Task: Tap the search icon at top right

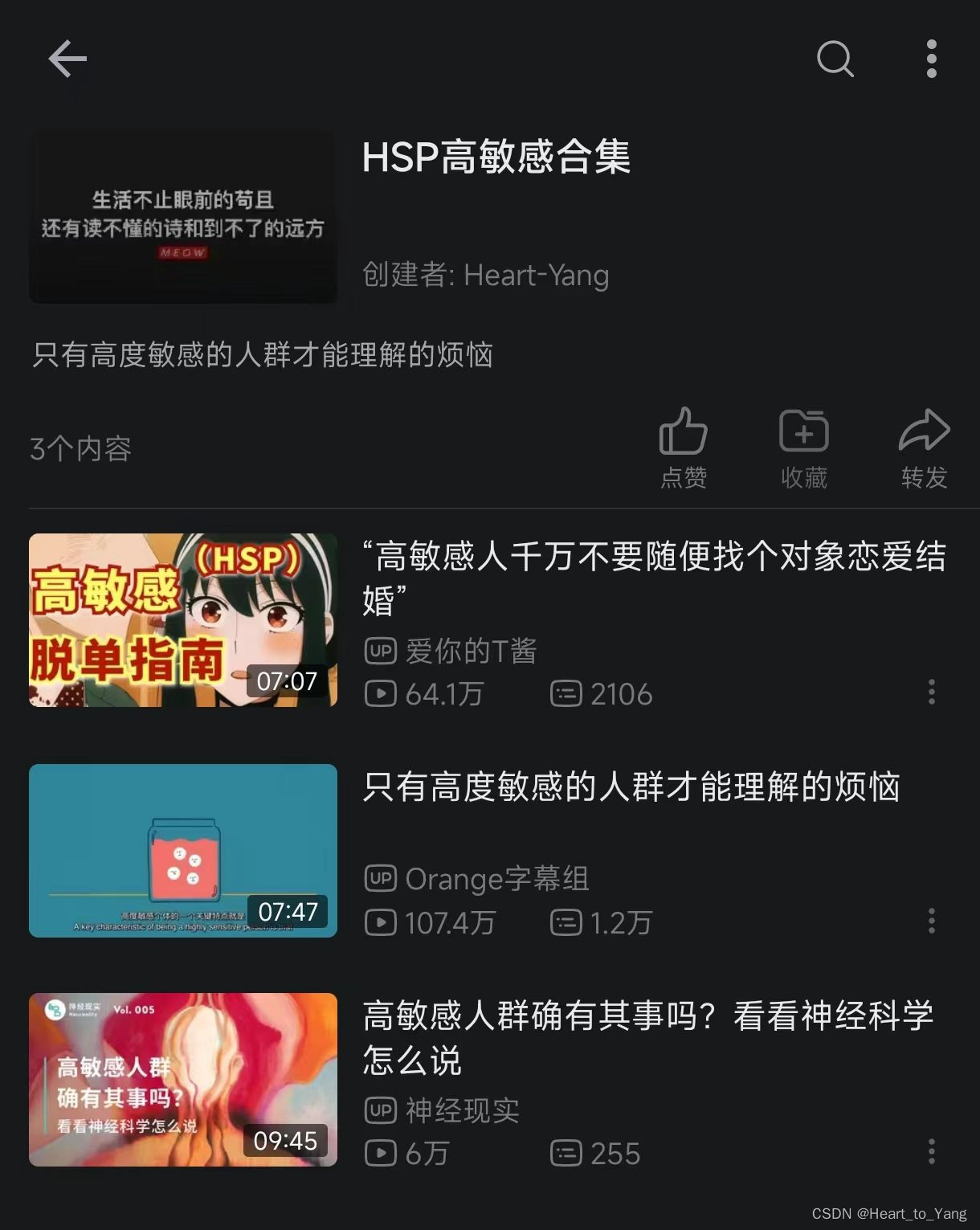Action: (835, 59)
